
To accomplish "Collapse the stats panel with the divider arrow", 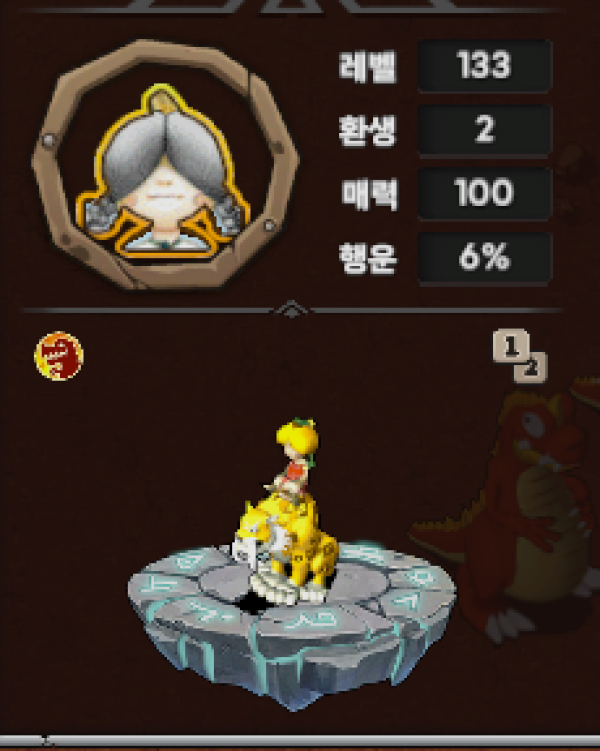I will click(291, 308).
